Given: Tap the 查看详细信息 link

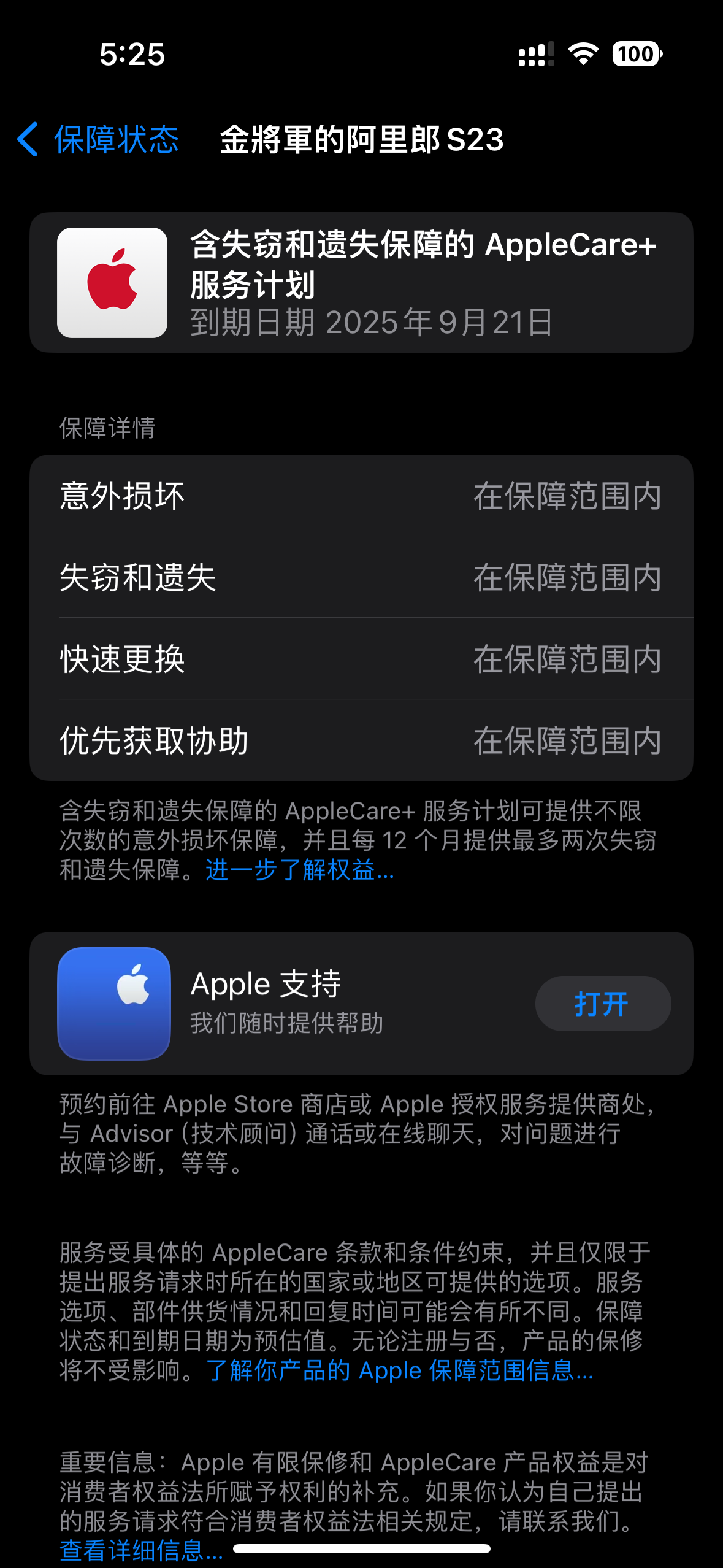Looking at the screenshot, I should click(140, 1550).
